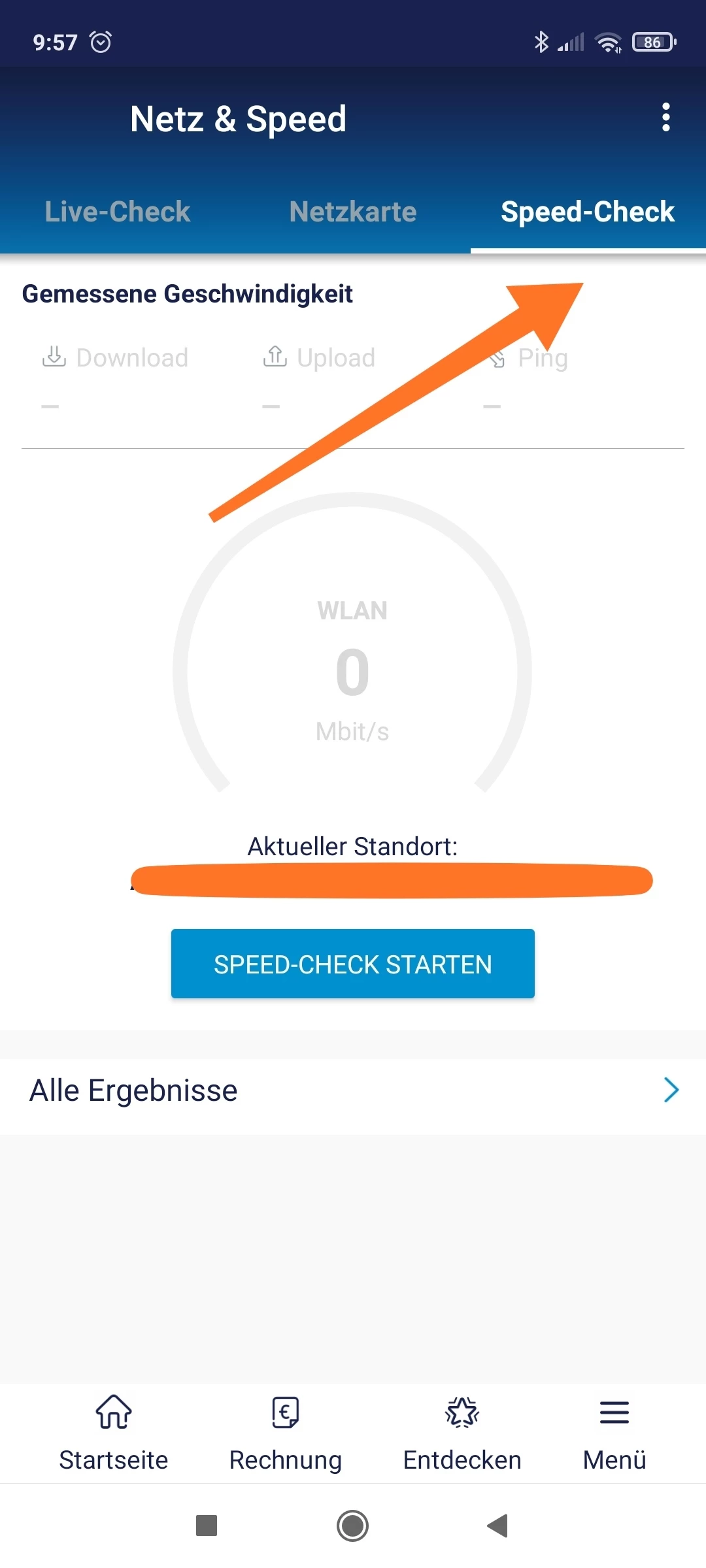The width and height of the screenshot is (706, 1568).
Task: Start the speed check
Action: [x=353, y=964]
